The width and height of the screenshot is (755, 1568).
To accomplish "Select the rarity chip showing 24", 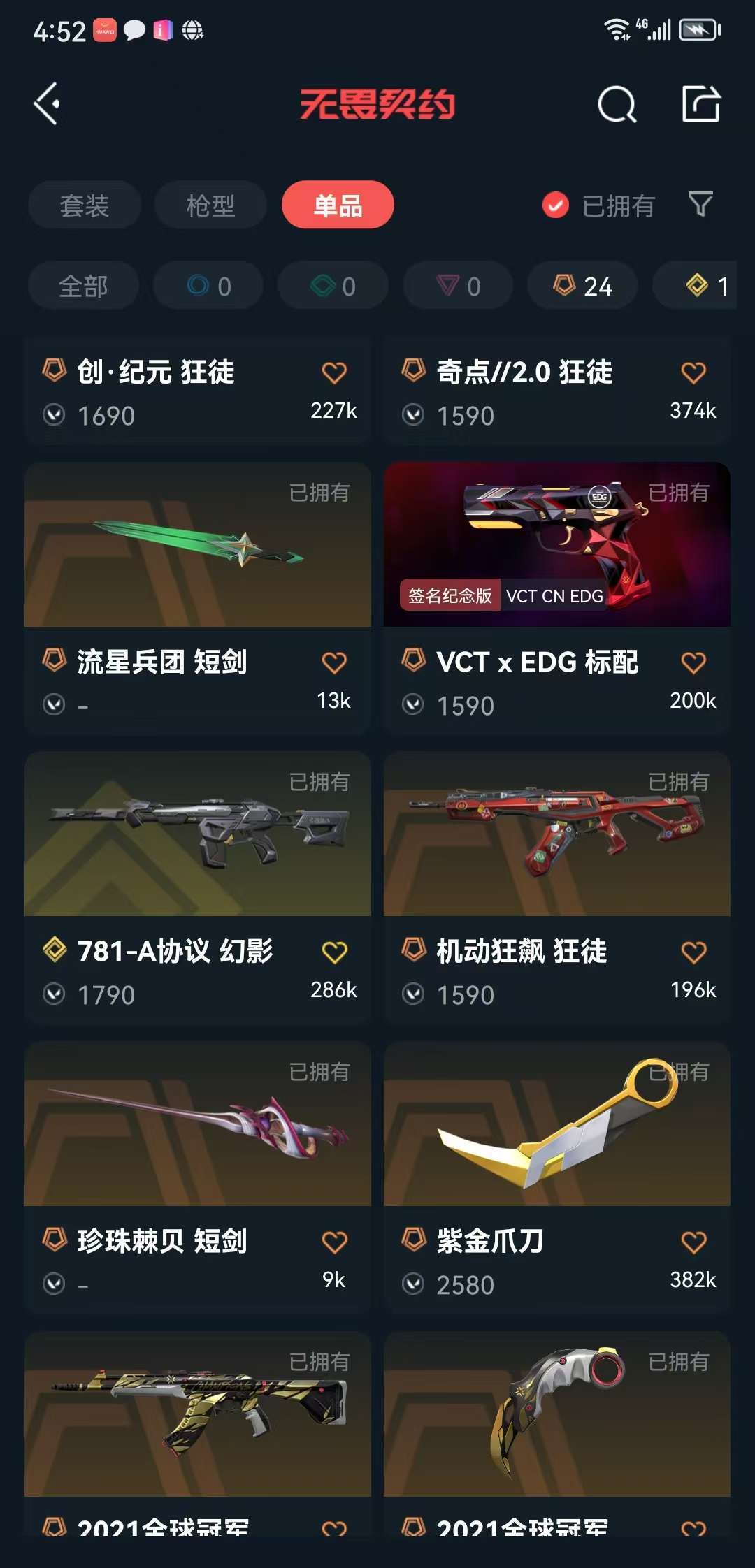I will [x=582, y=286].
